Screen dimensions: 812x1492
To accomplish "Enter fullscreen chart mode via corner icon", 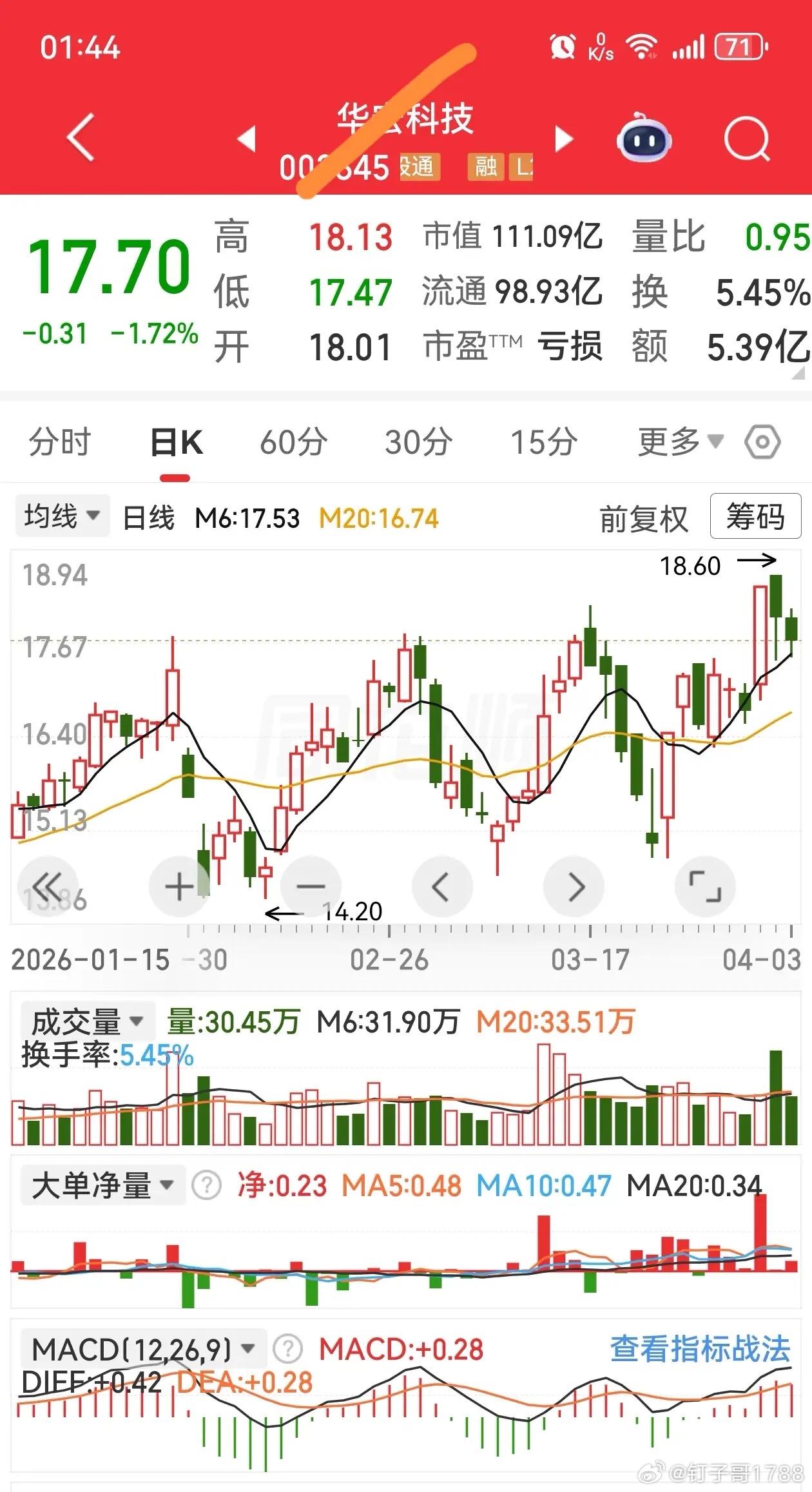I will point(705,886).
